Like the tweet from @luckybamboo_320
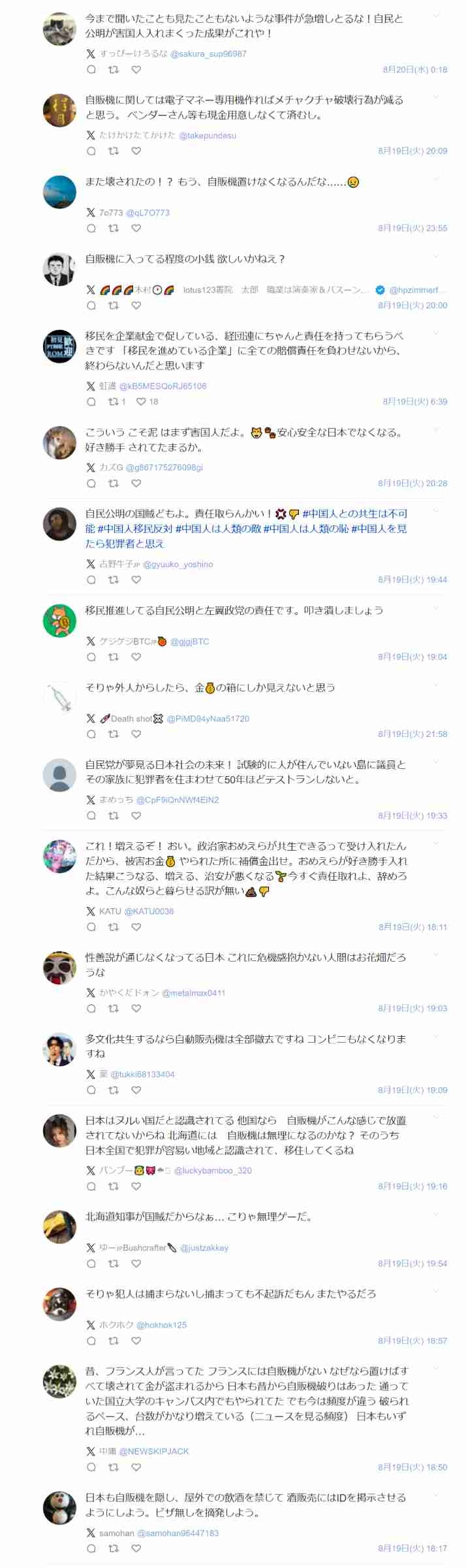Screen dimensions: 466x1568 pyautogui.click(x=136, y=1186)
